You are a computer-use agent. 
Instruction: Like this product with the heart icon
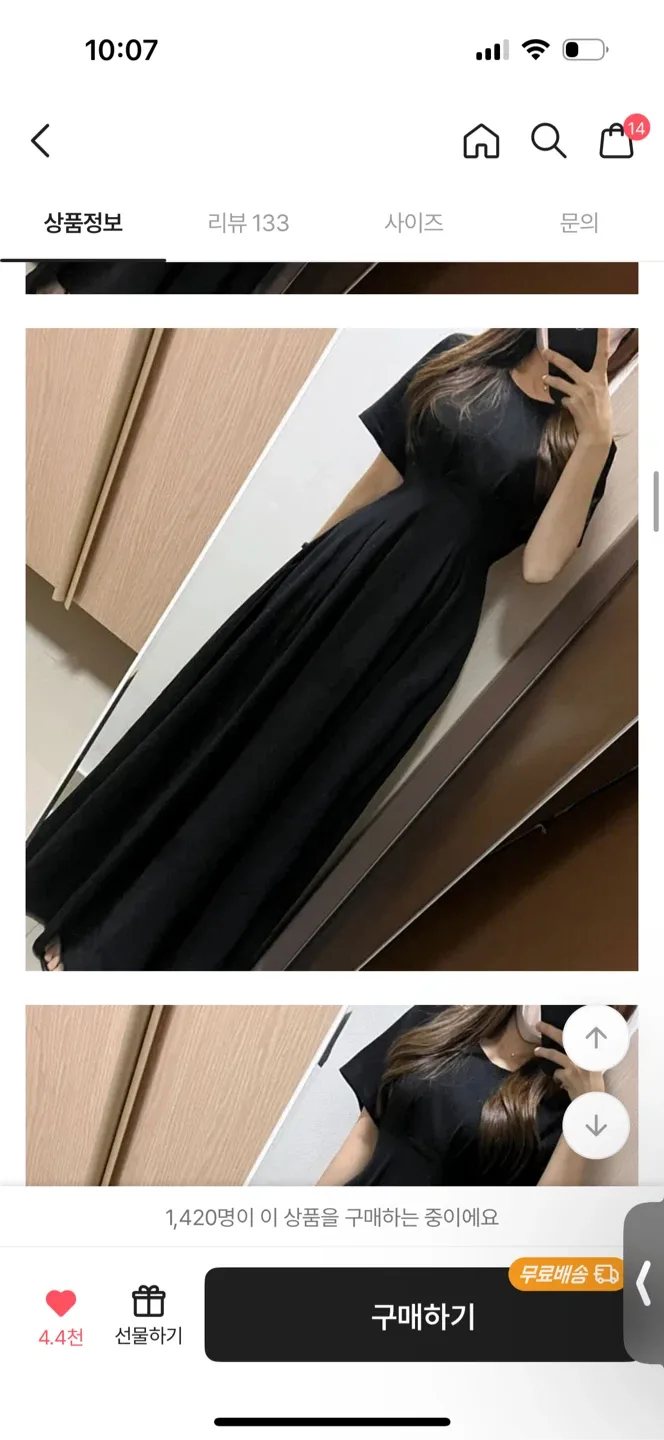pyautogui.click(x=61, y=1303)
